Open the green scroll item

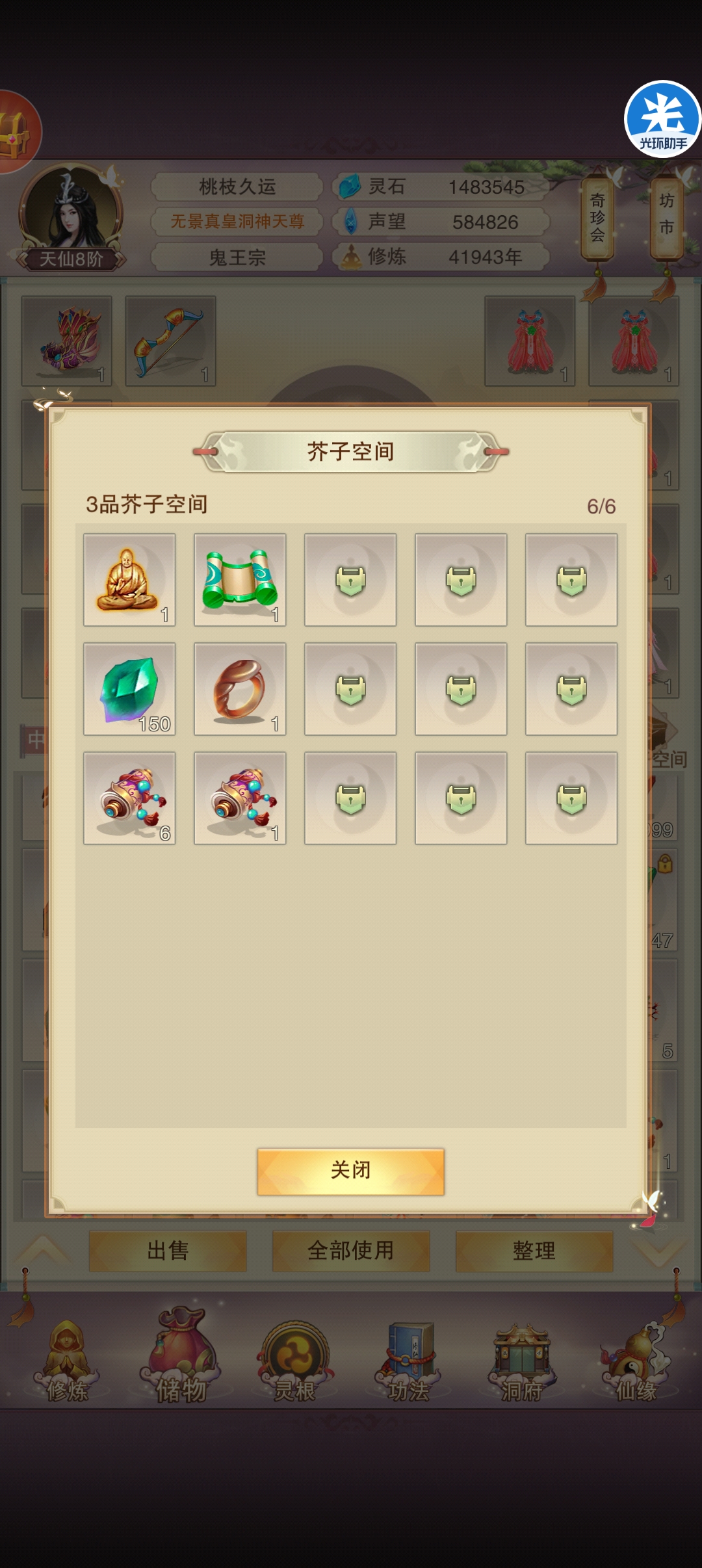click(240, 580)
